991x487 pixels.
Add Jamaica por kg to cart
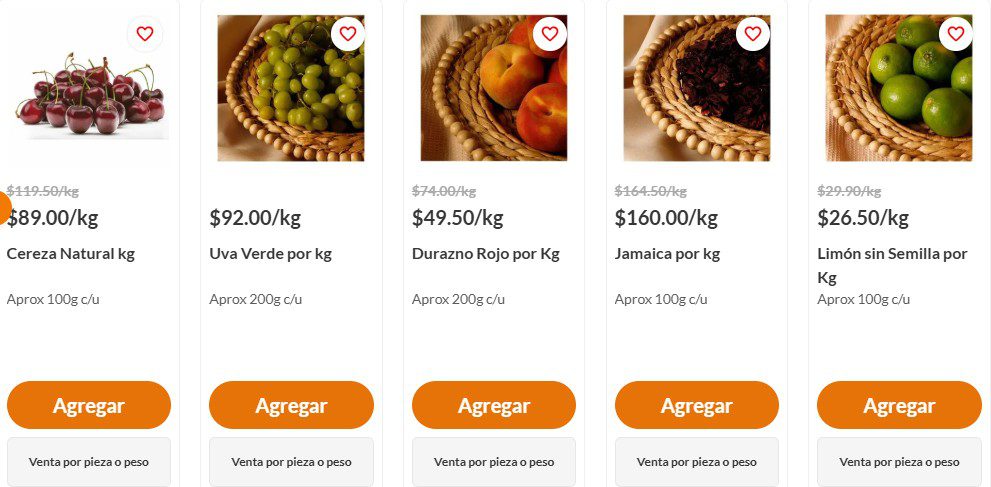coord(696,405)
